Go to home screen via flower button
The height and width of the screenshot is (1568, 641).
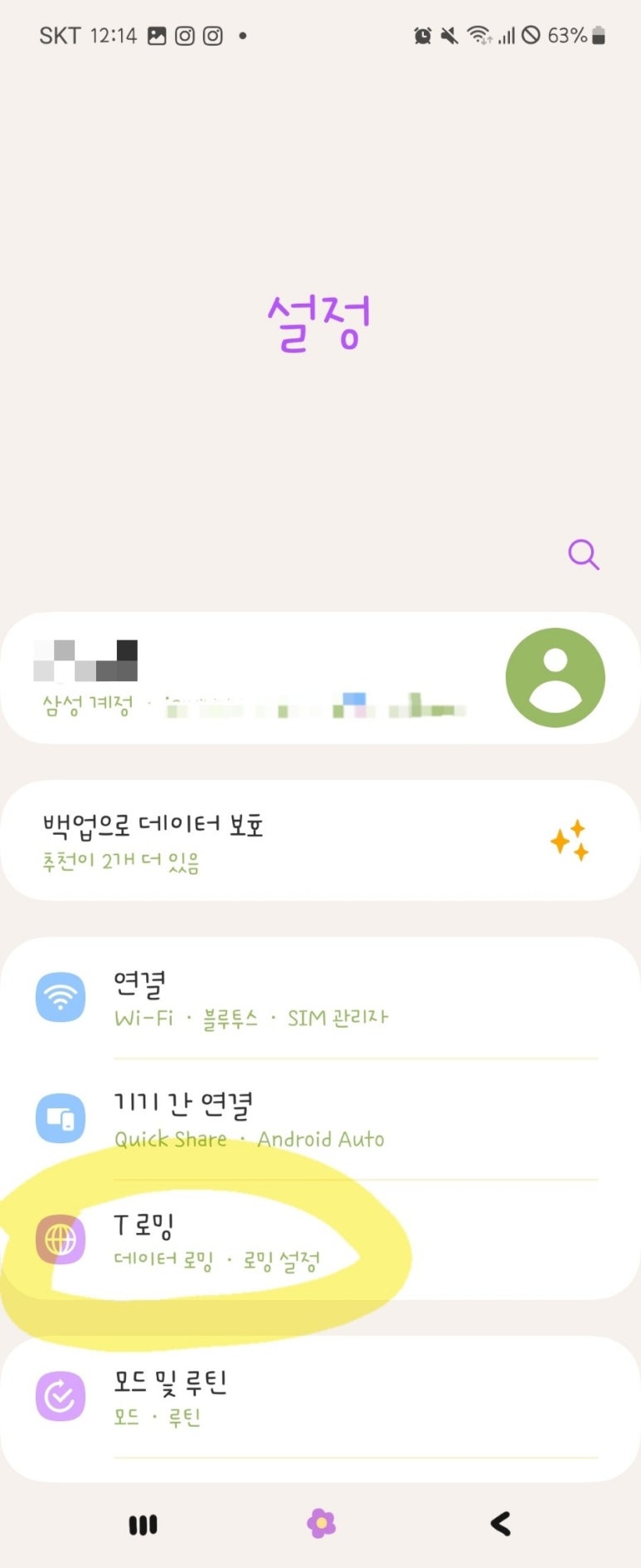[321, 1523]
